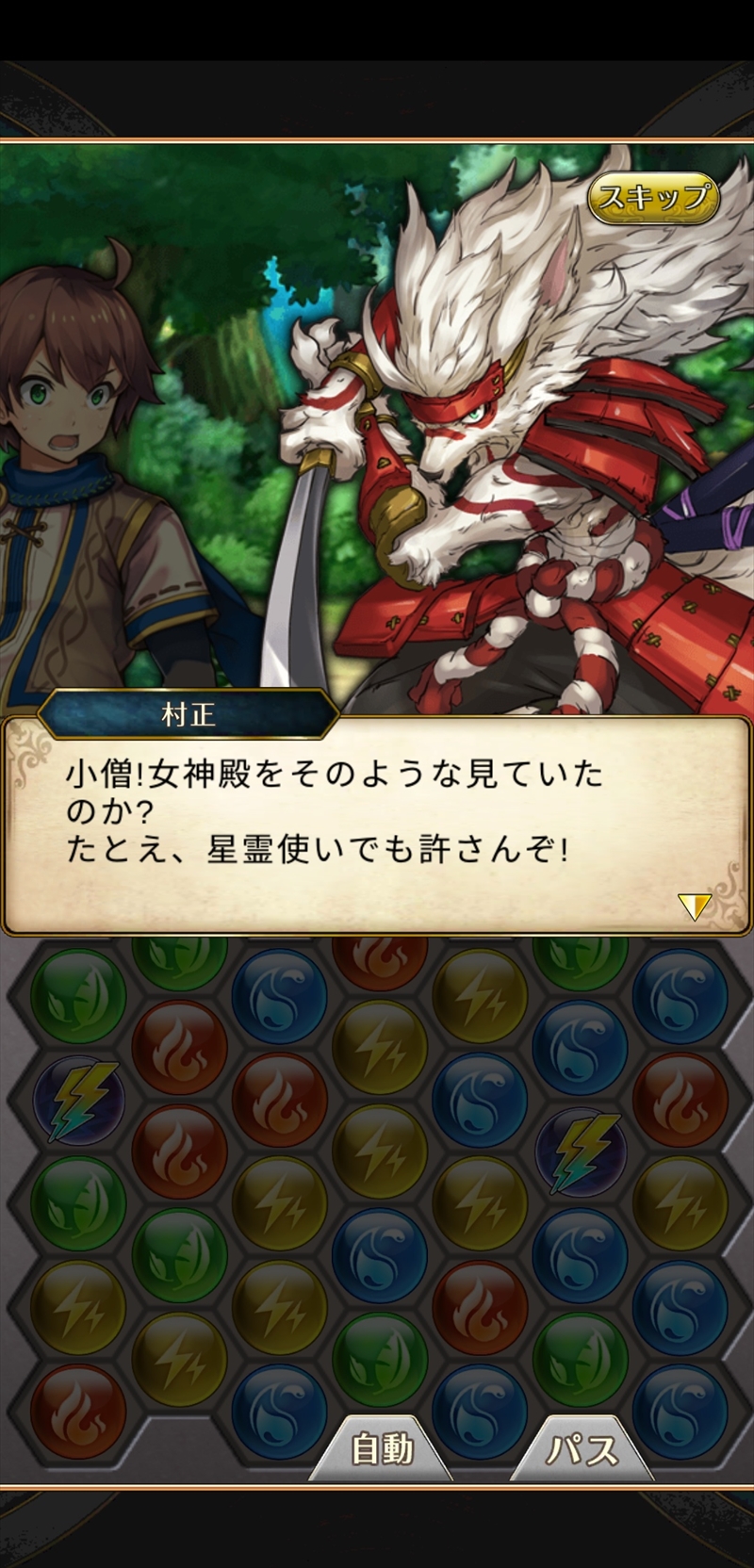Advance the dialogue with the yellow arrow
The height and width of the screenshot is (1568, 754).
coord(694,906)
